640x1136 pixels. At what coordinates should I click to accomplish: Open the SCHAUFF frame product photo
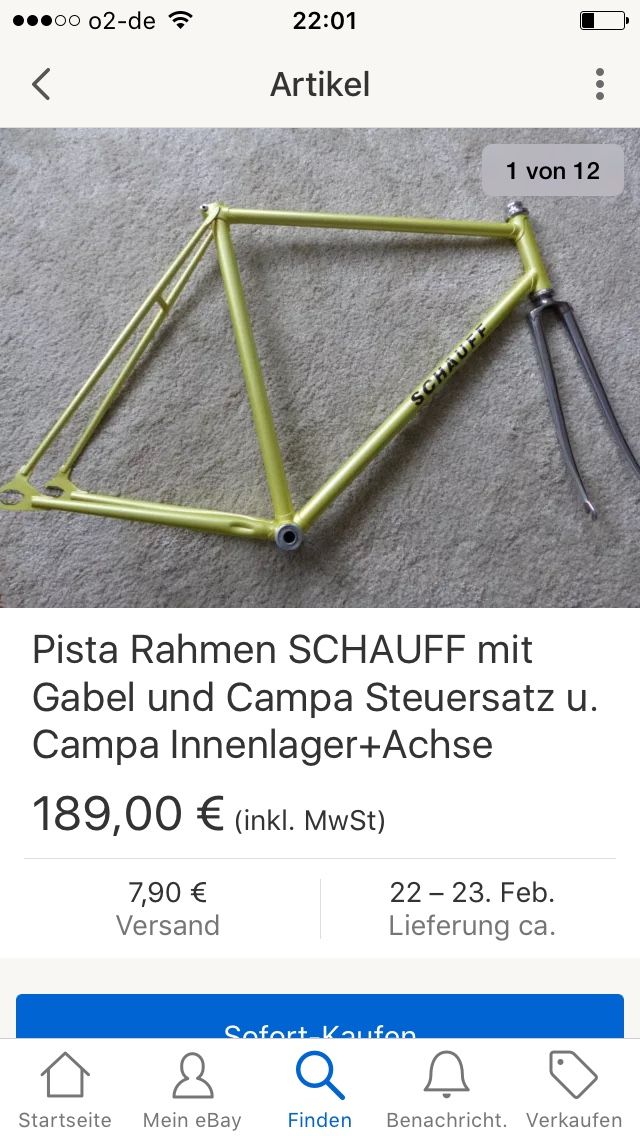click(320, 368)
